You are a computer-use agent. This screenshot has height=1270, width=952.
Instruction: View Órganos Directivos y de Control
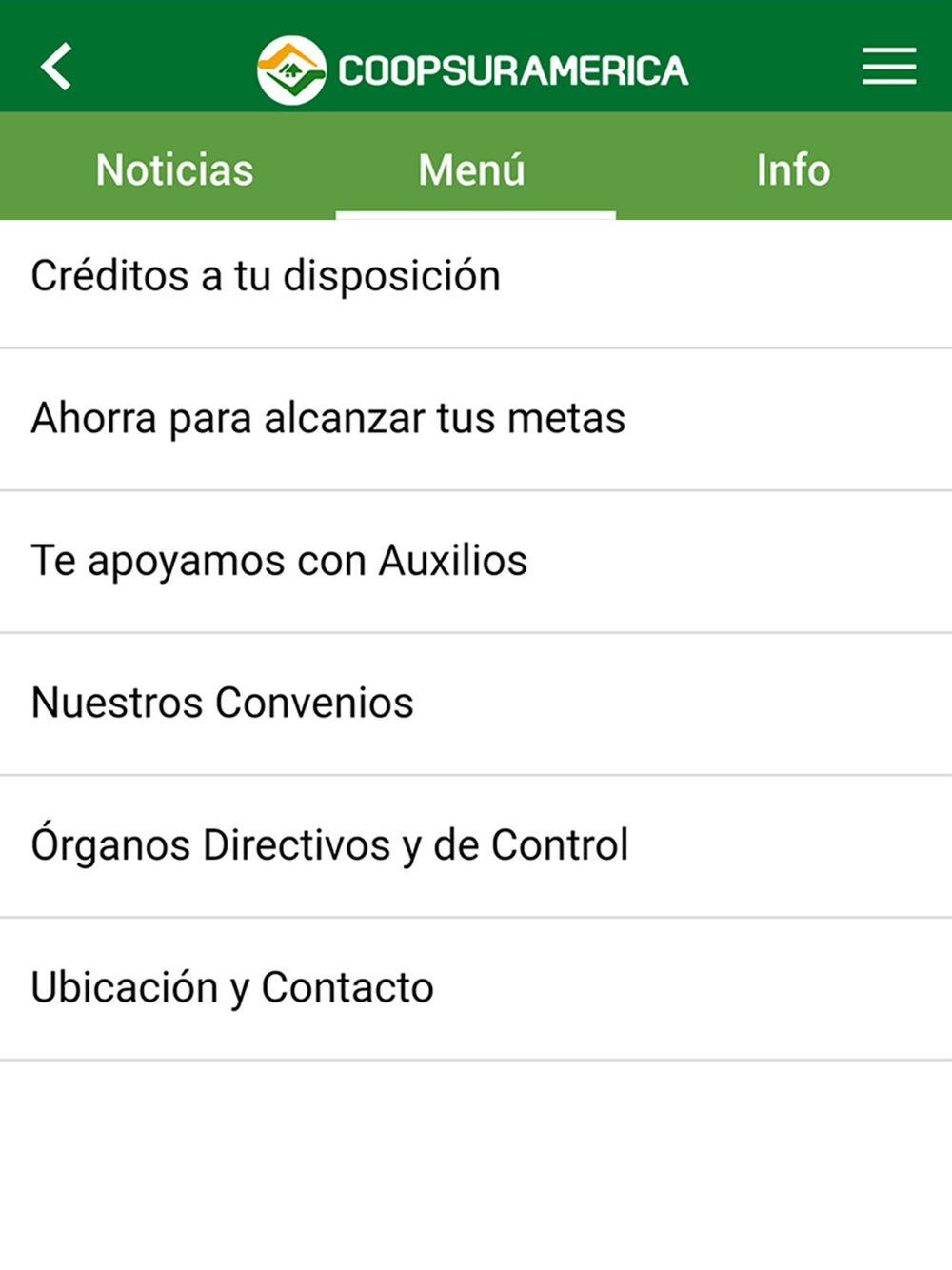click(329, 845)
